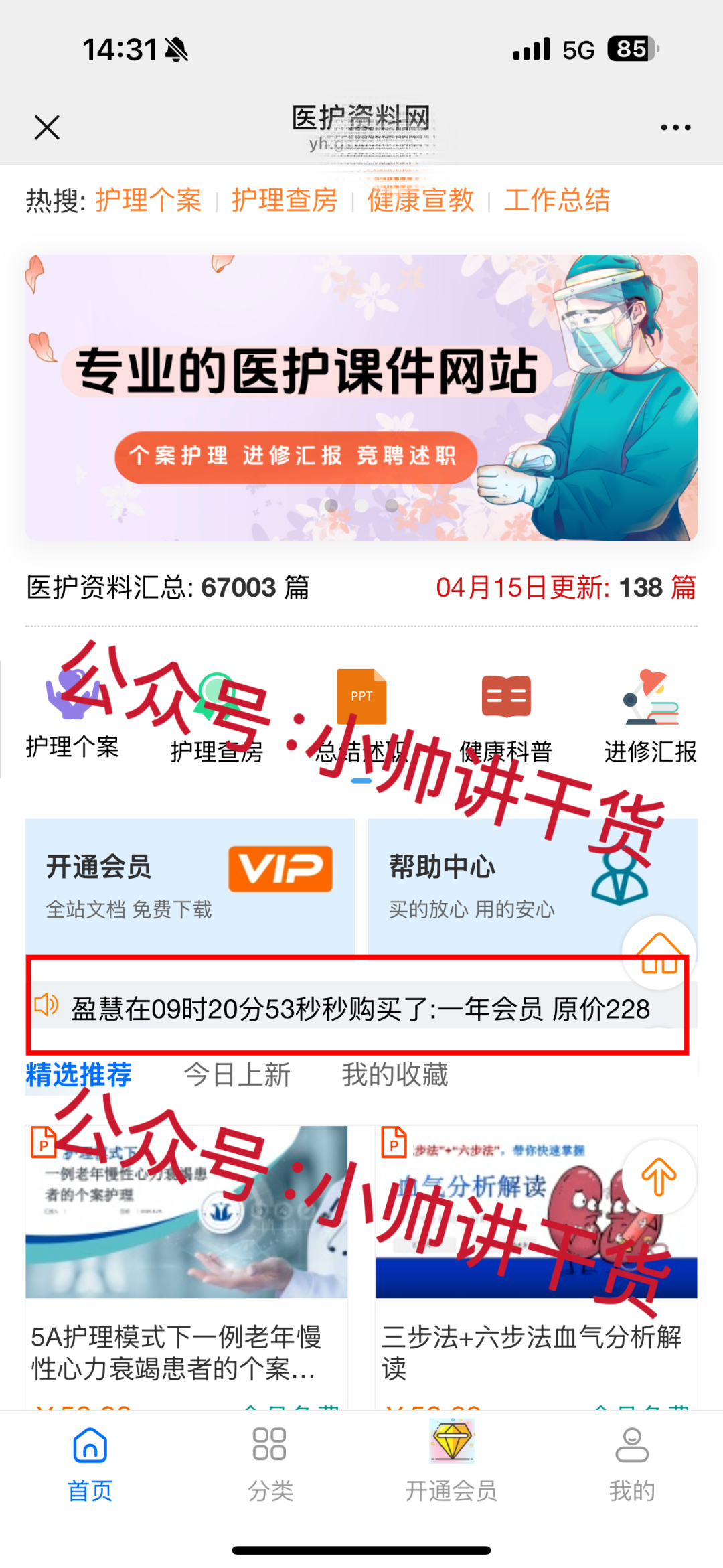Search hot keyword 健康宣教
The width and height of the screenshot is (723, 1568).
point(420,200)
